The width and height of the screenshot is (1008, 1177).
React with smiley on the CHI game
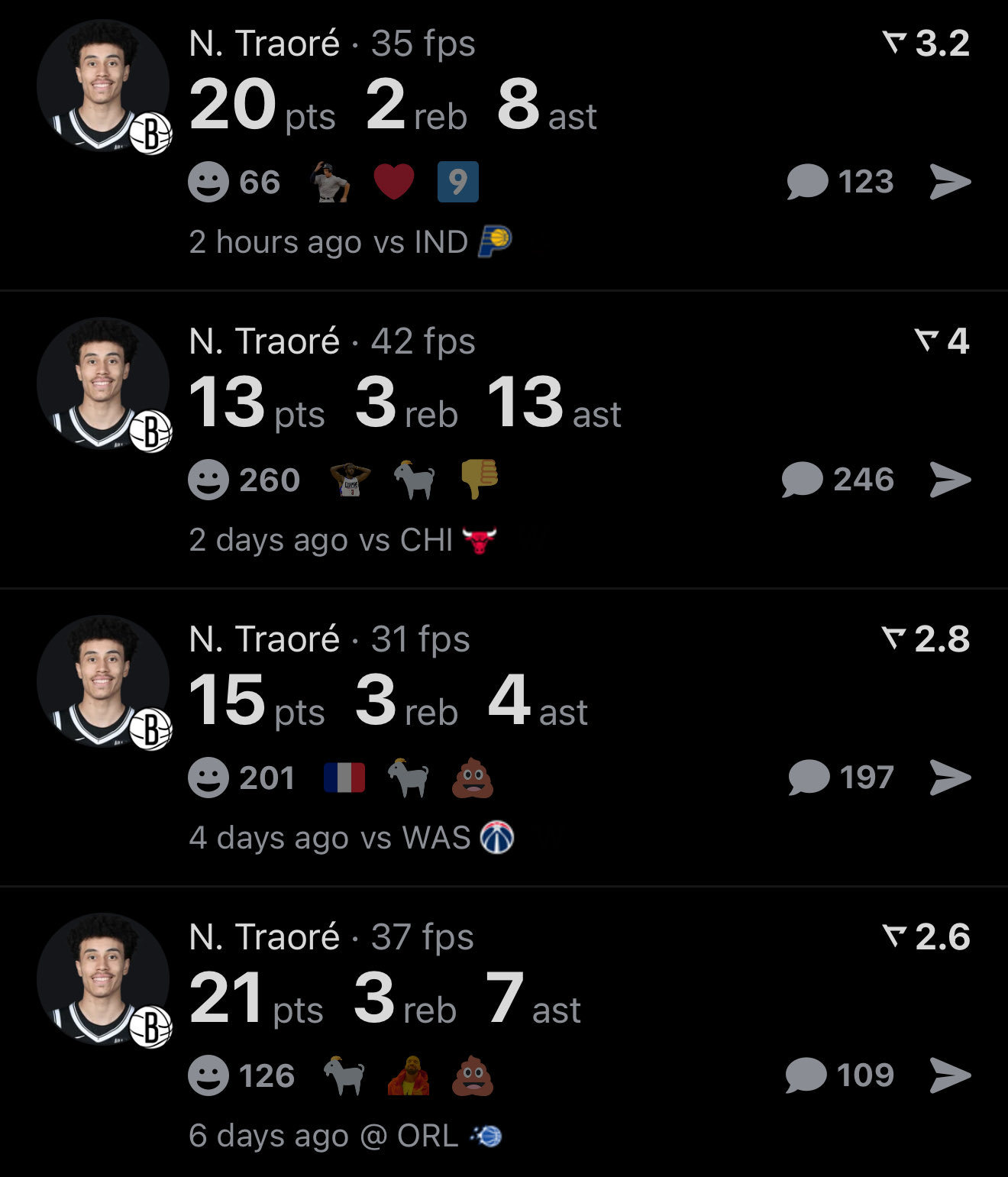click(208, 480)
